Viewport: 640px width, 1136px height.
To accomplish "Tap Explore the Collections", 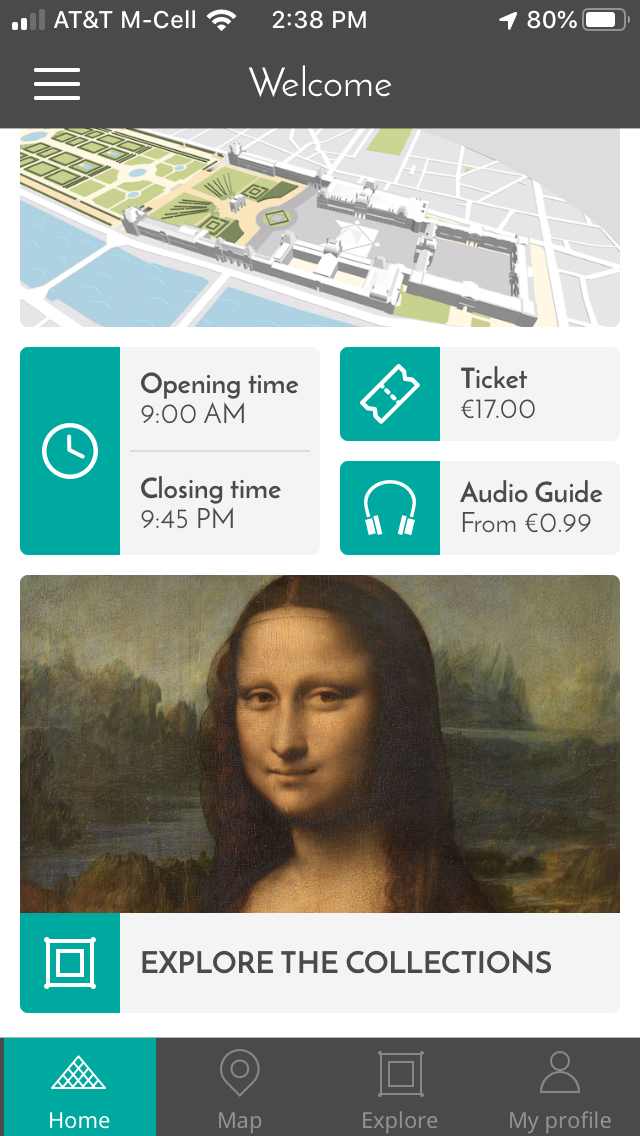I will [x=320, y=962].
